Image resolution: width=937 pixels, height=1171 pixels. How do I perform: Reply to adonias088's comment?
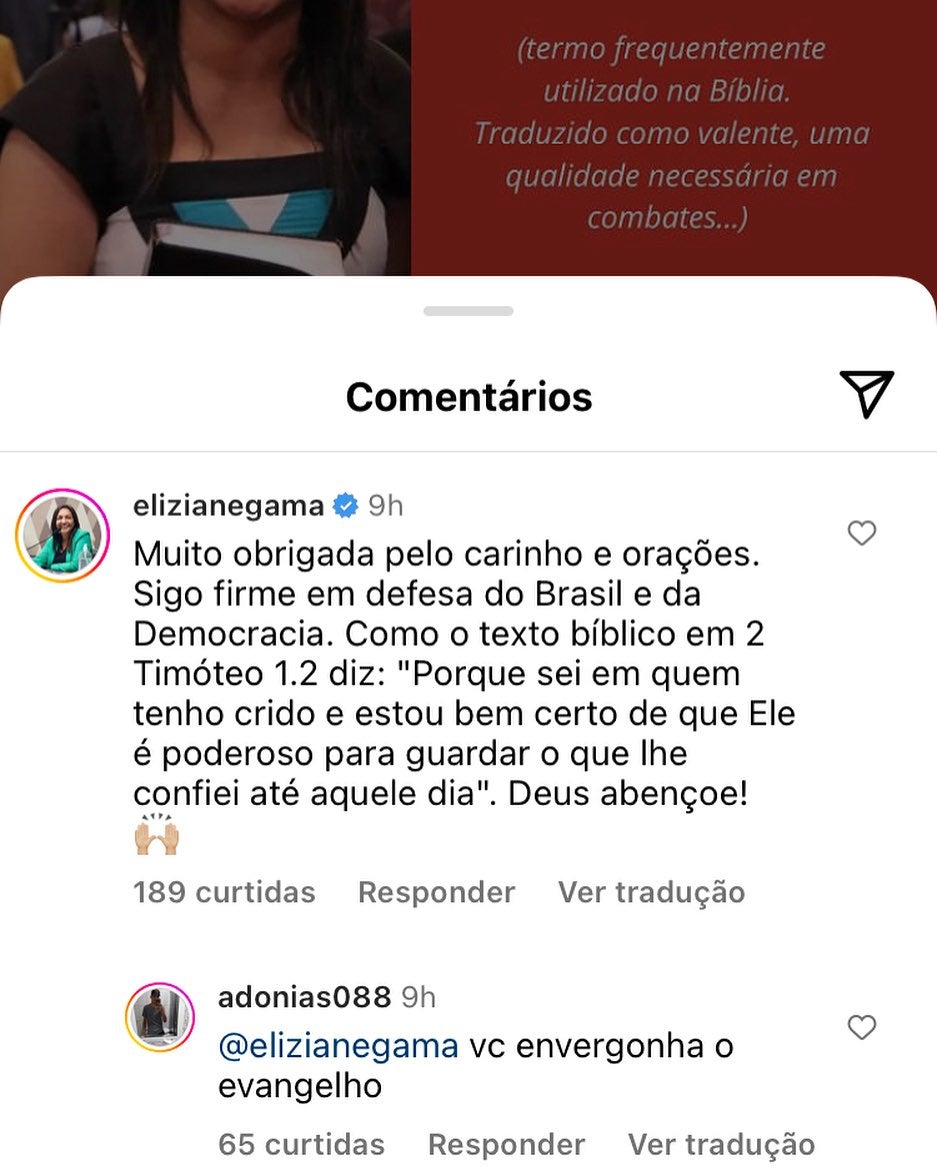506,1144
